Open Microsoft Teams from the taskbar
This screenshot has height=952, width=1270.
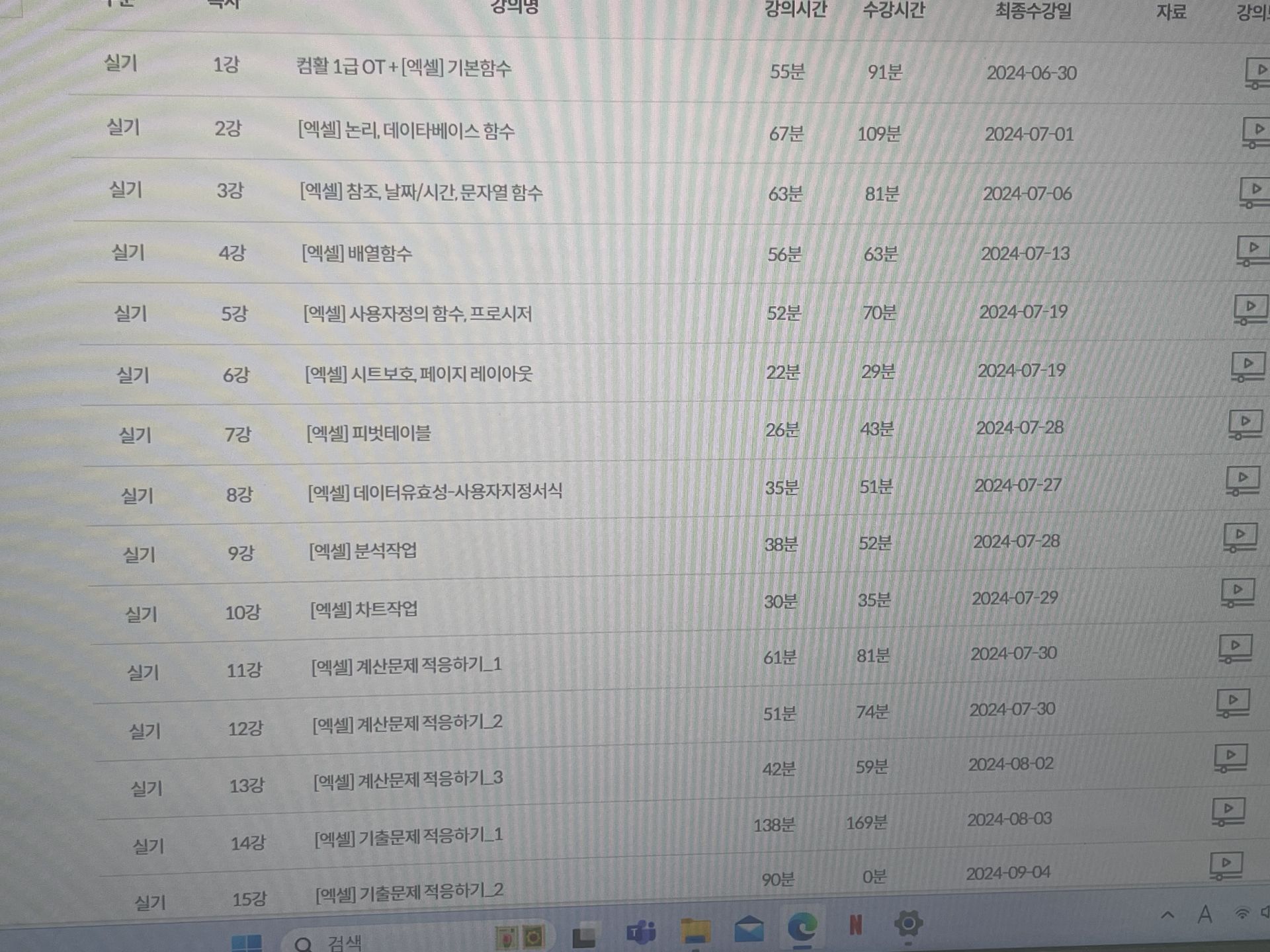pos(640,932)
